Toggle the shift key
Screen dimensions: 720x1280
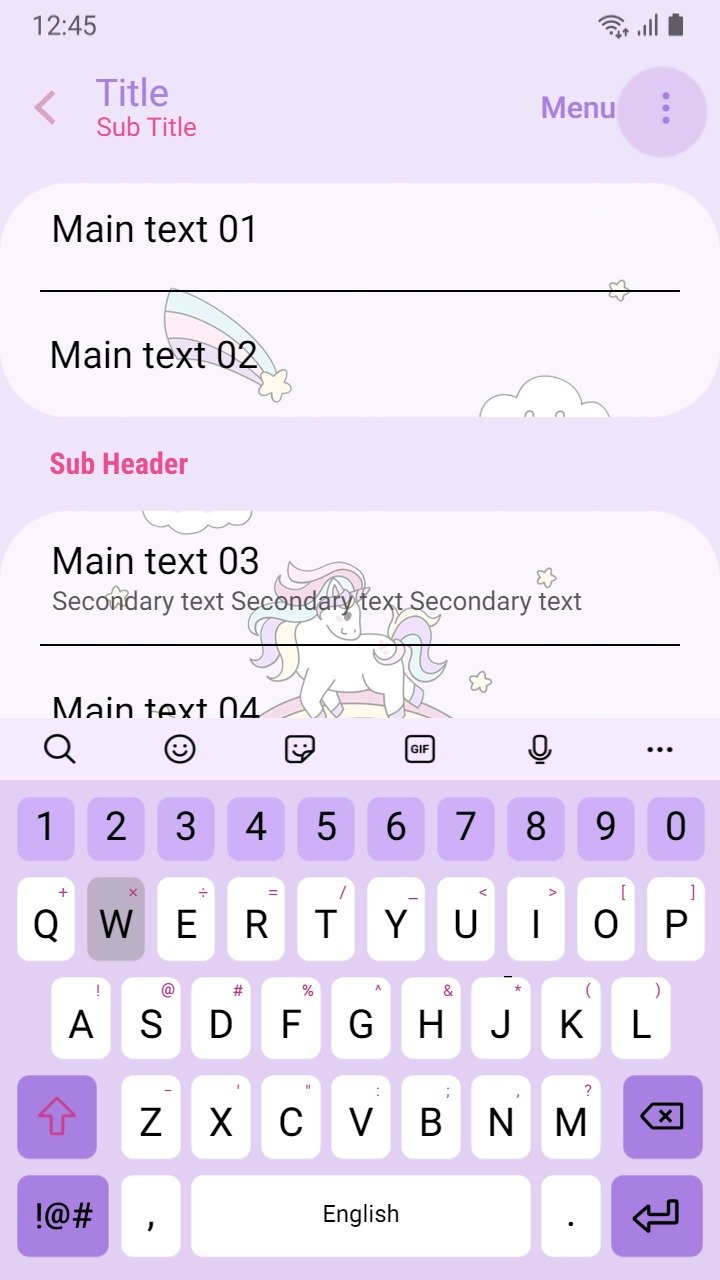57,1116
